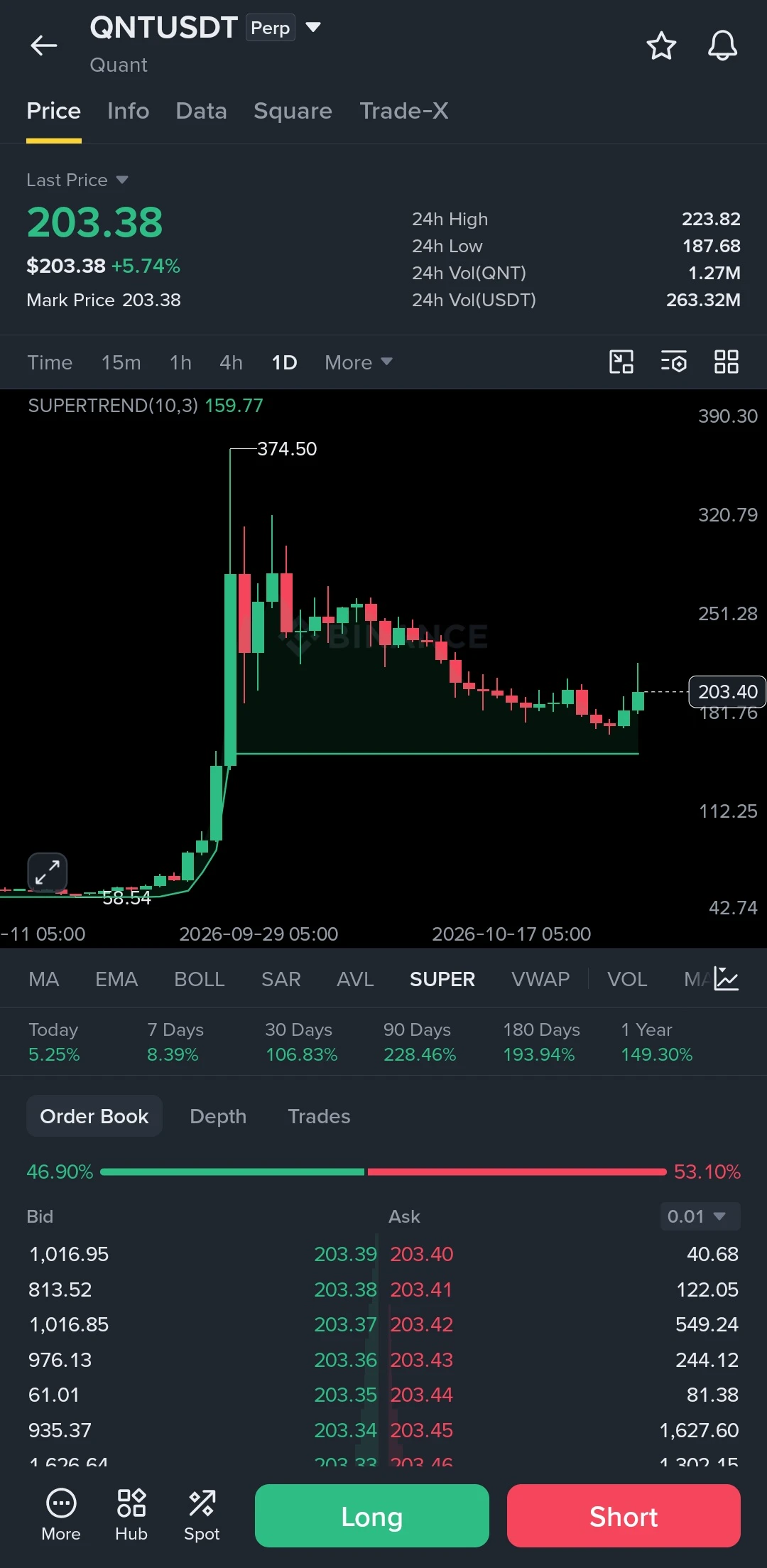Select the VWAP indicator

(x=540, y=979)
